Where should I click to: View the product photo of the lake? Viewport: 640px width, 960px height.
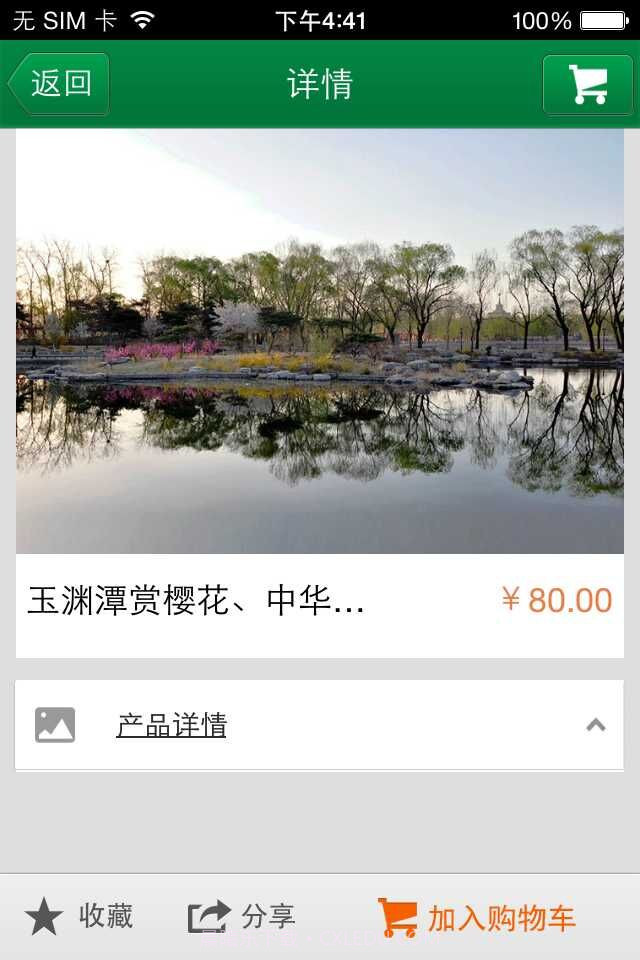point(320,341)
